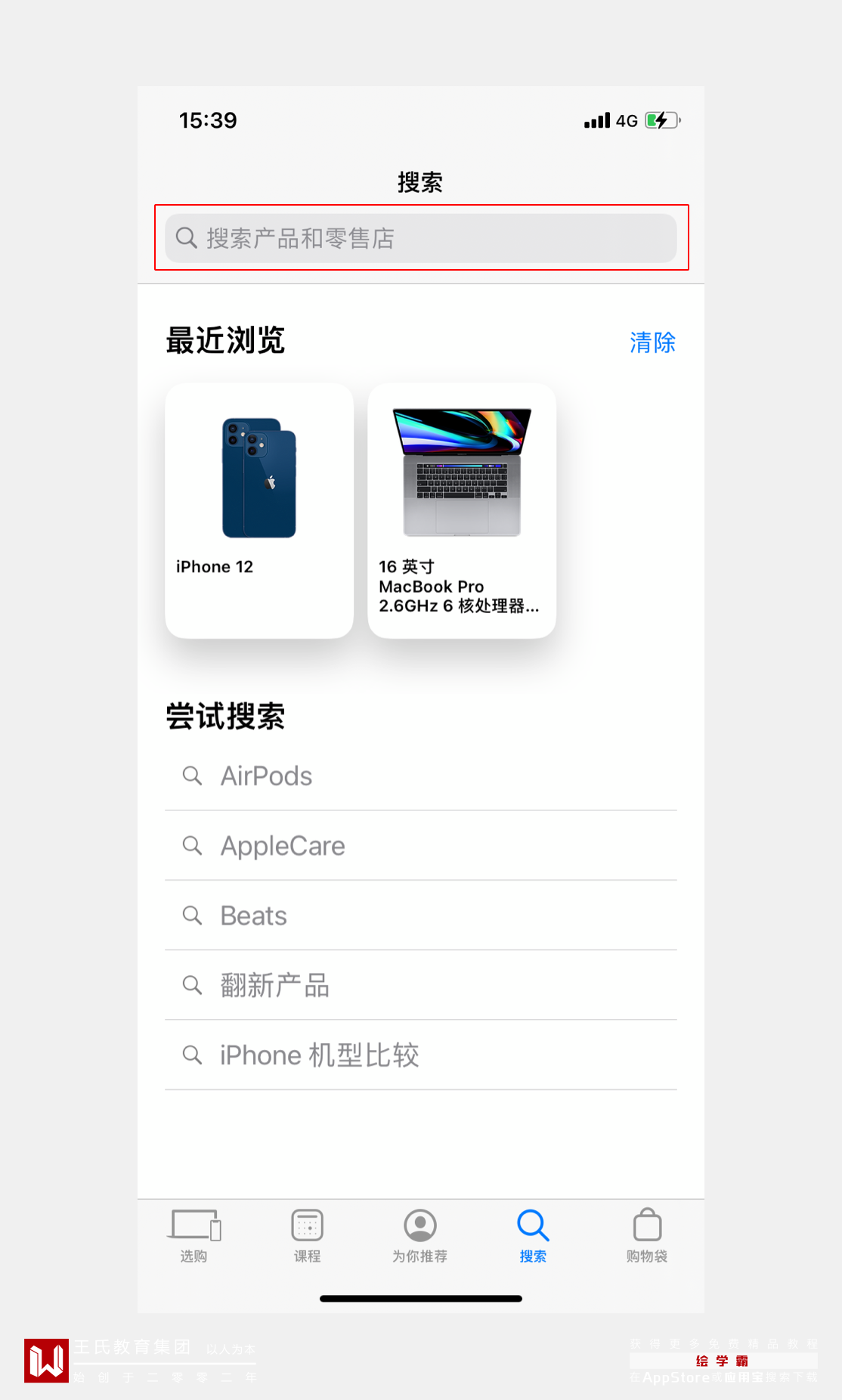
Task: Choose the AppleCare search suggestion
Action: (x=283, y=846)
